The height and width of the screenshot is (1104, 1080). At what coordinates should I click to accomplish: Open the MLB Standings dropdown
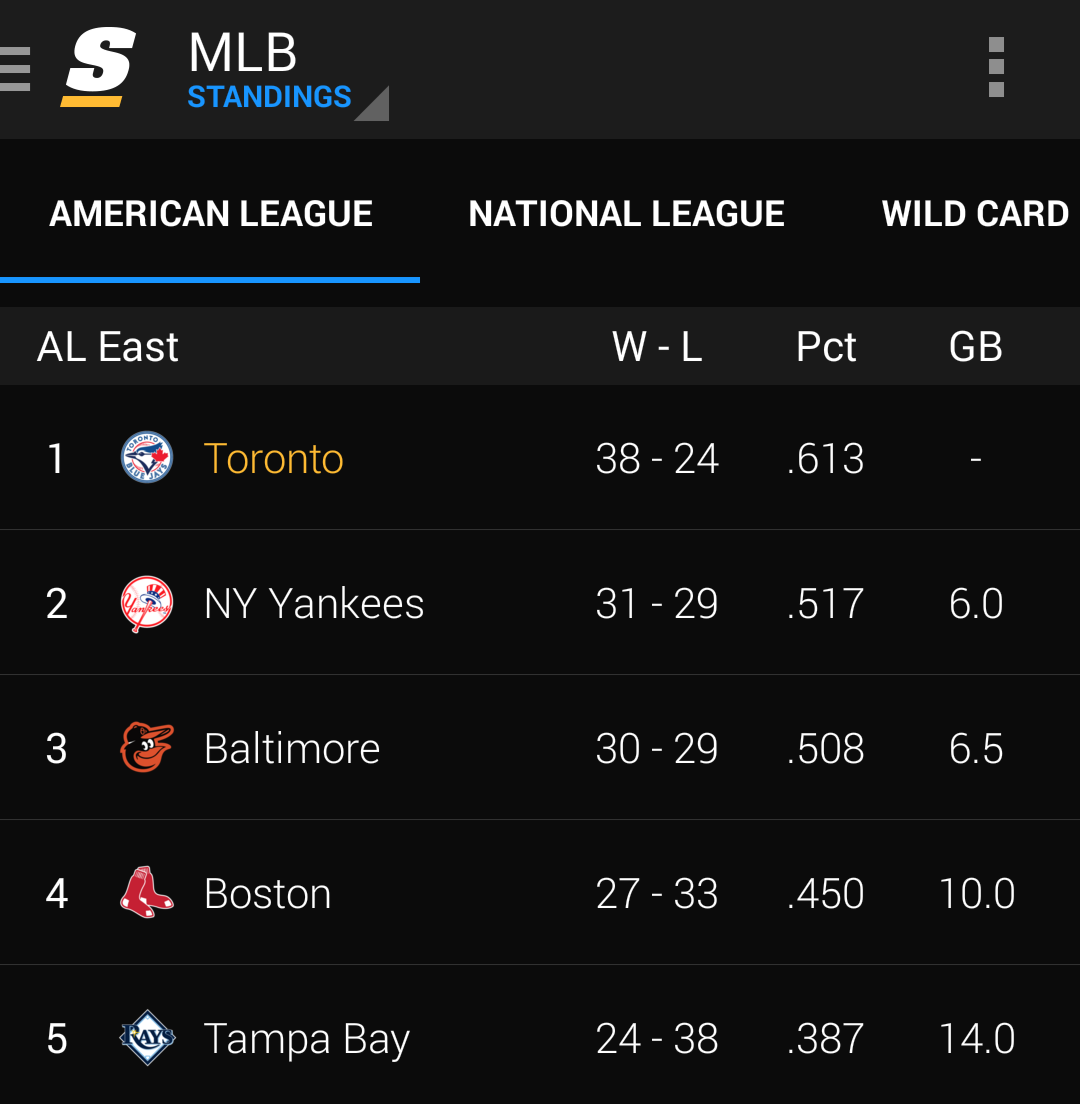(285, 72)
